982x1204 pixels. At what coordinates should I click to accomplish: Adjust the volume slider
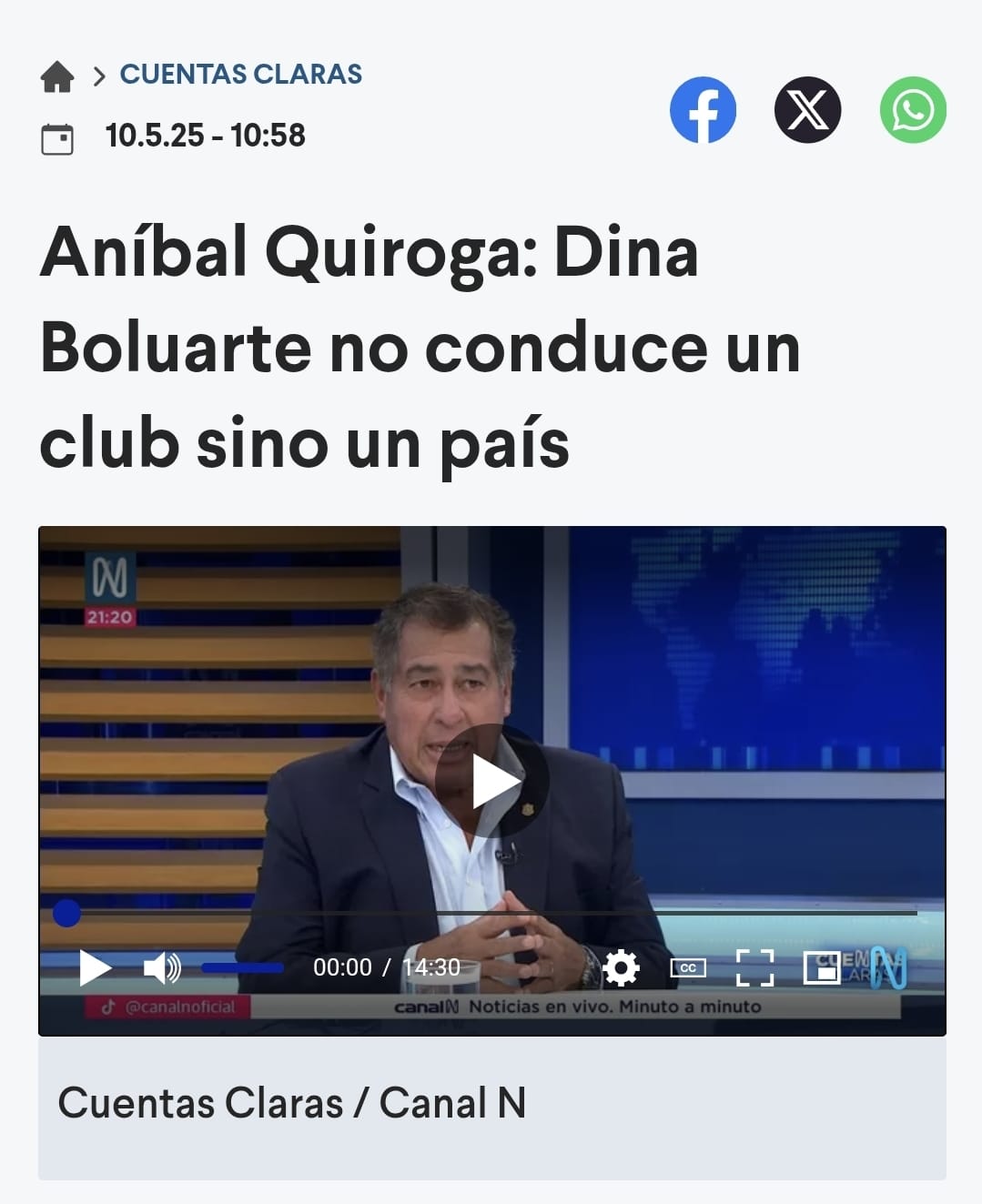pyautogui.click(x=242, y=967)
